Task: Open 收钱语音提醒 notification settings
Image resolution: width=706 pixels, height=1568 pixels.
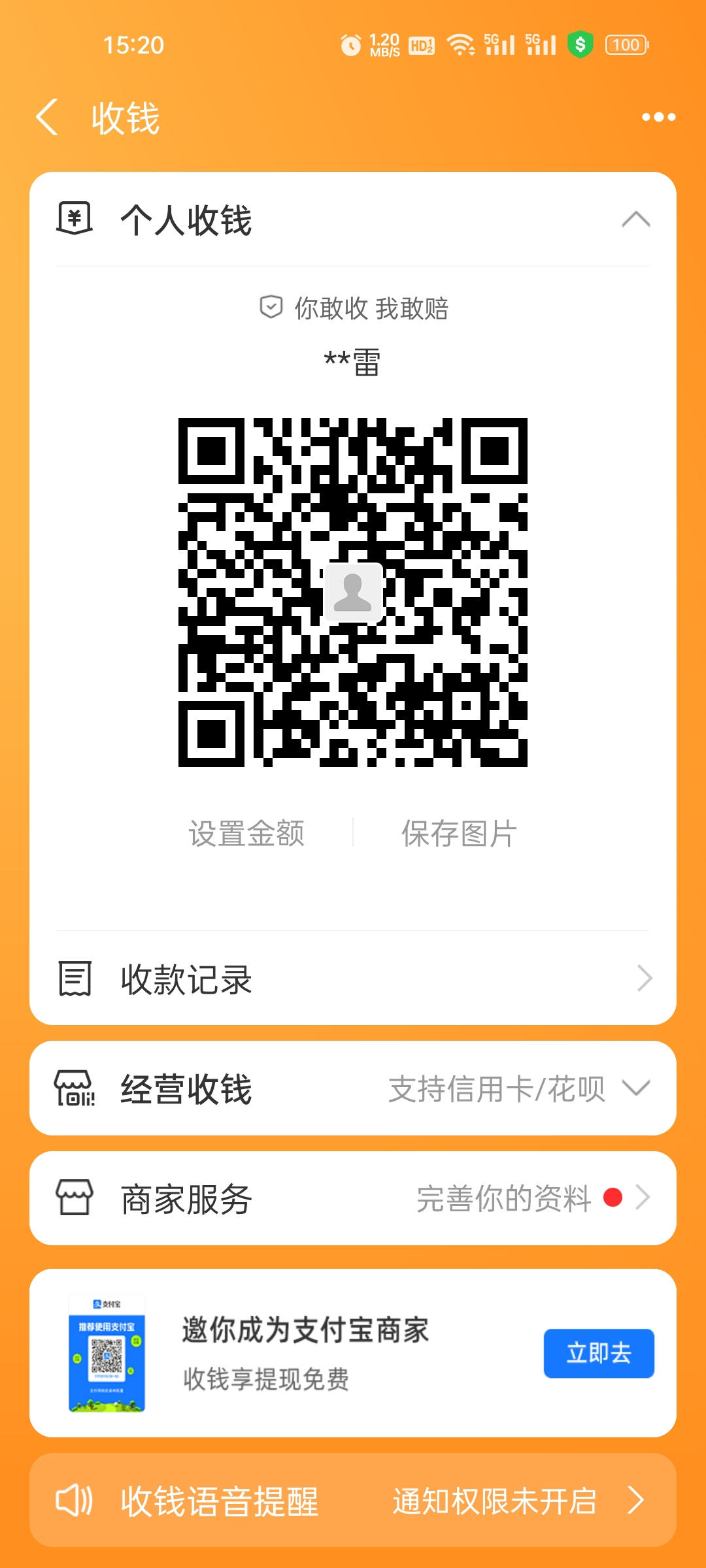Action: pos(353,1500)
